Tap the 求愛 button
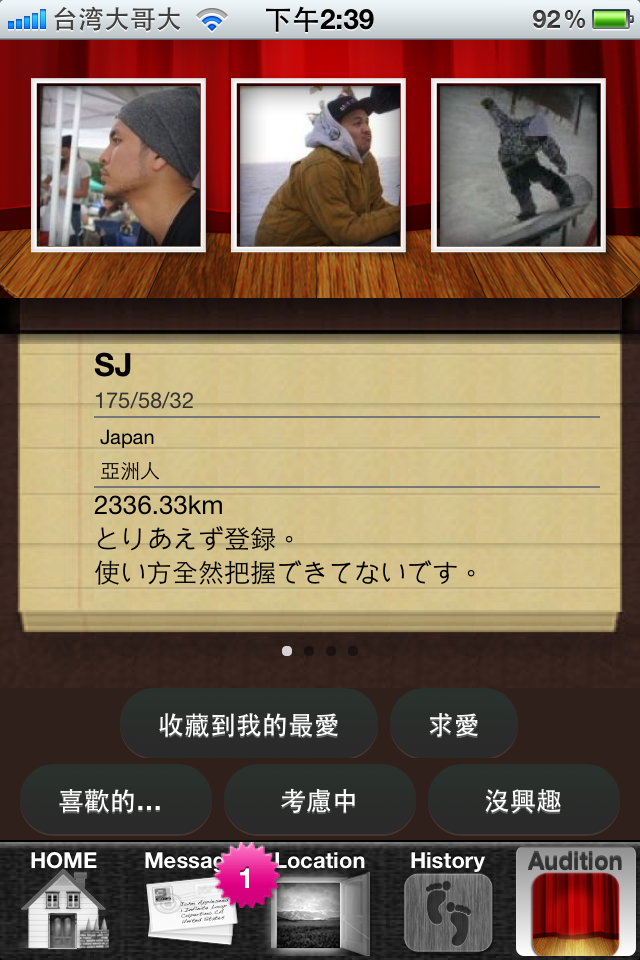The image size is (640, 960). pyautogui.click(x=454, y=724)
